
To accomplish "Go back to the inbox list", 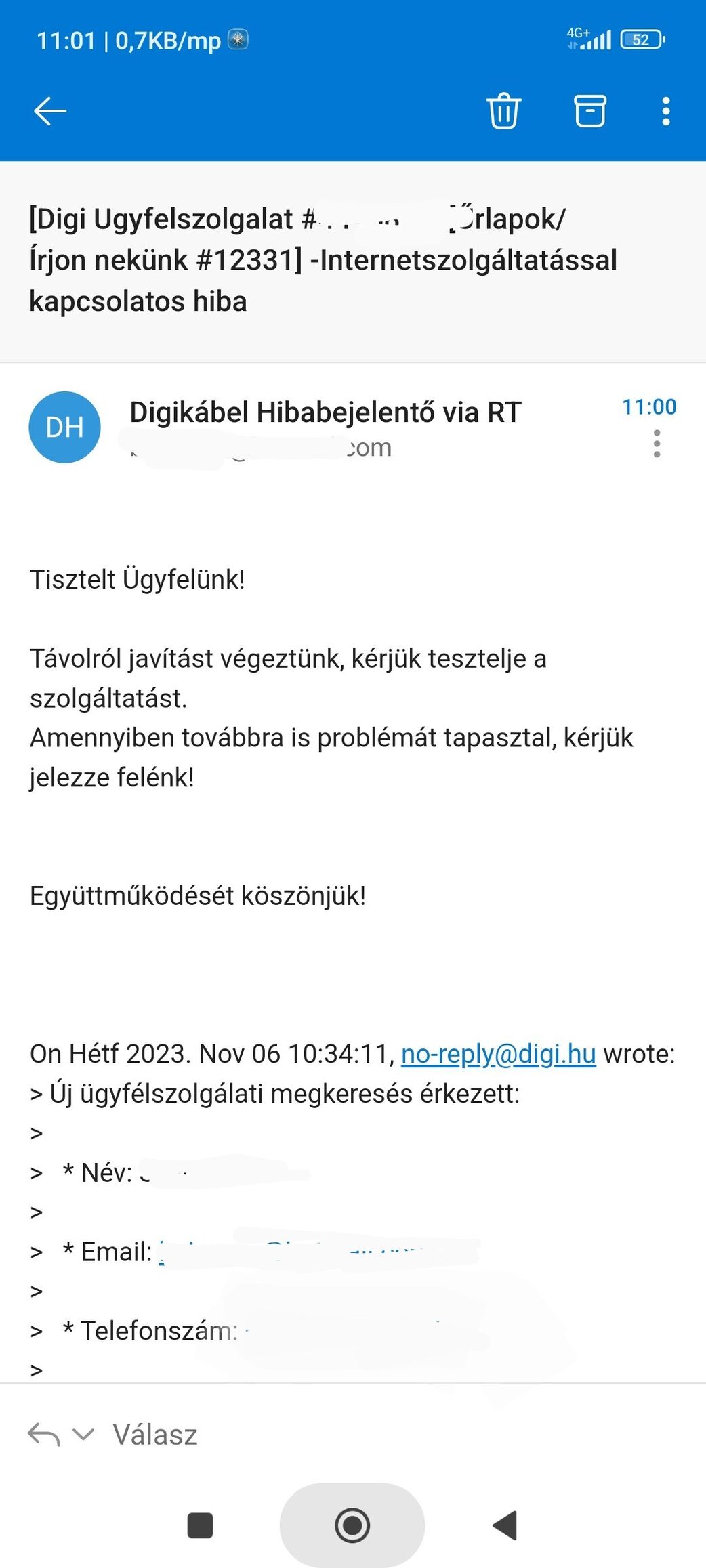I will click(x=50, y=111).
